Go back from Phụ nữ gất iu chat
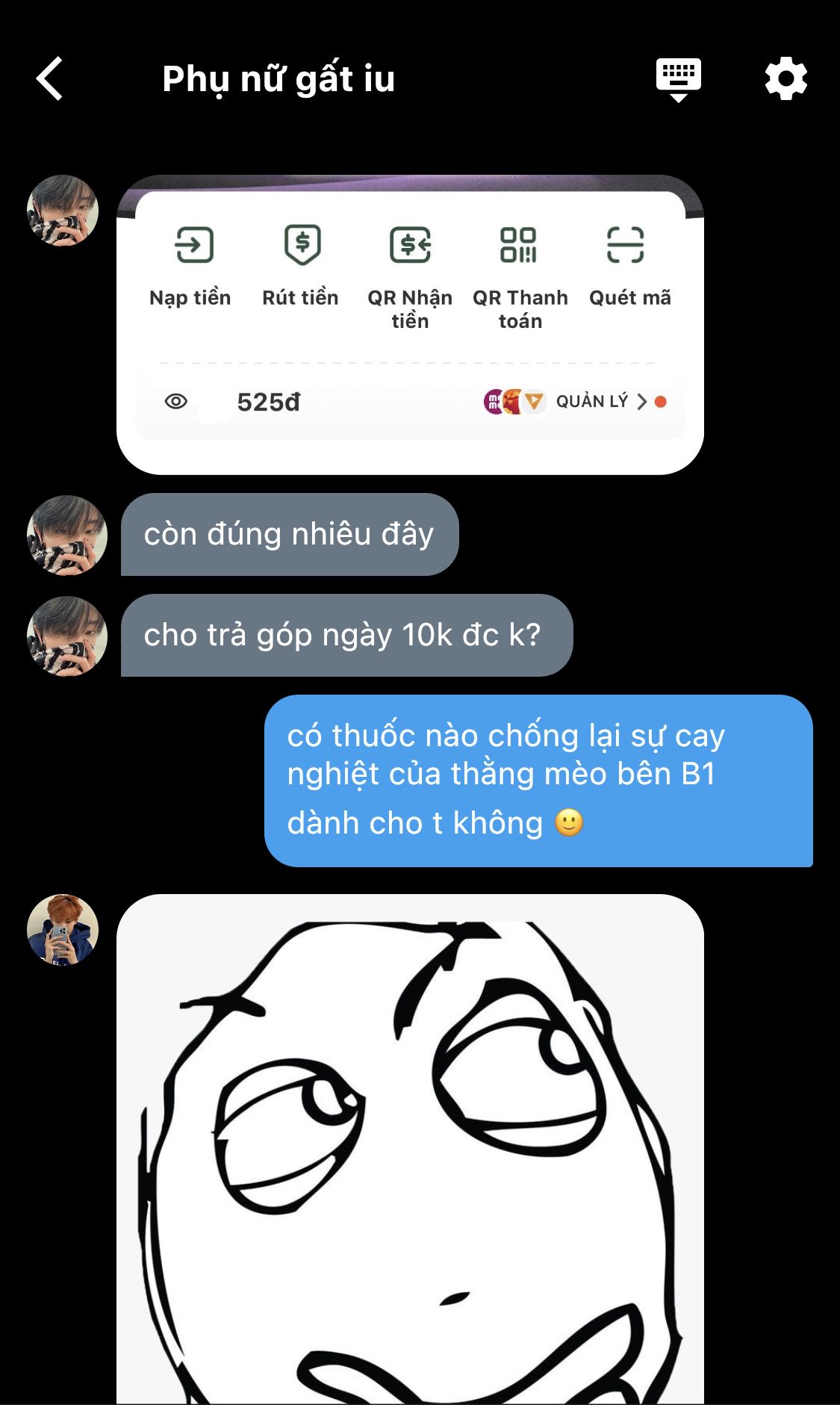The width and height of the screenshot is (840, 1405). 50,78
